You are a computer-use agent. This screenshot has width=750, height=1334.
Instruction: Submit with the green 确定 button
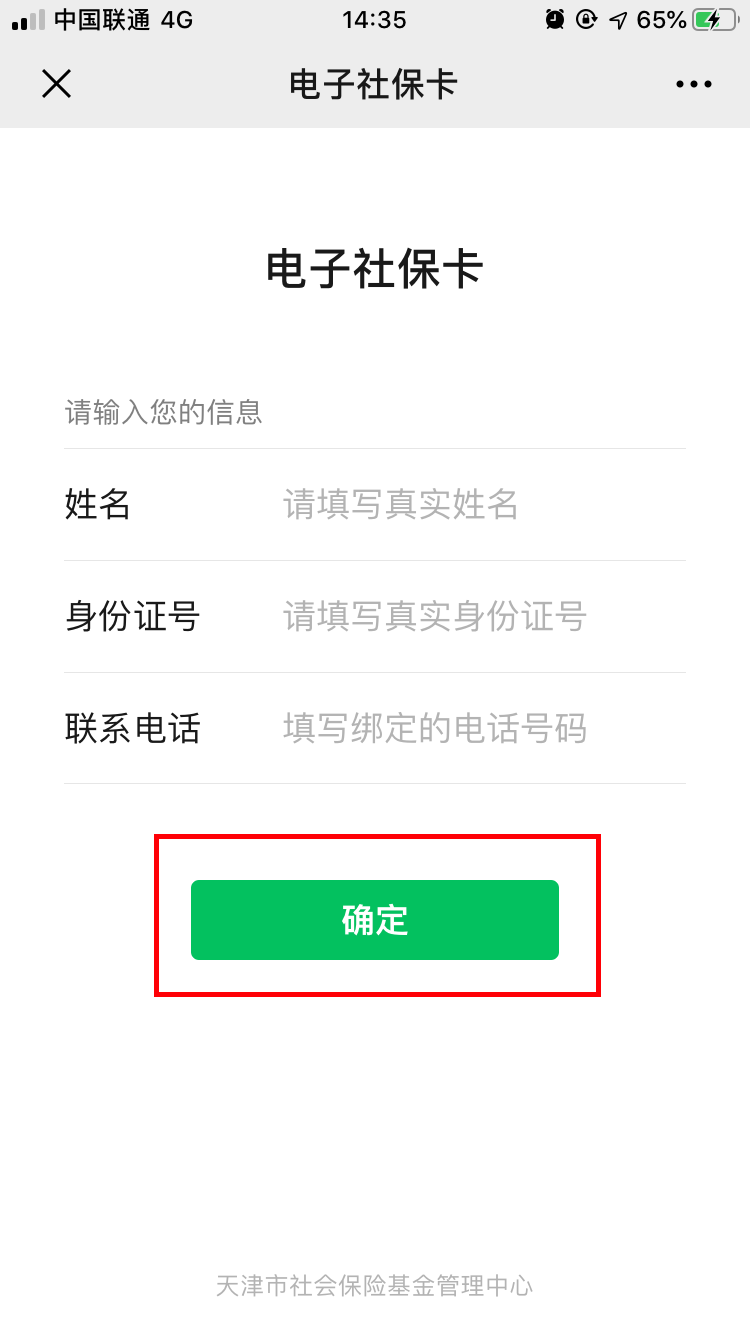(375, 920)
